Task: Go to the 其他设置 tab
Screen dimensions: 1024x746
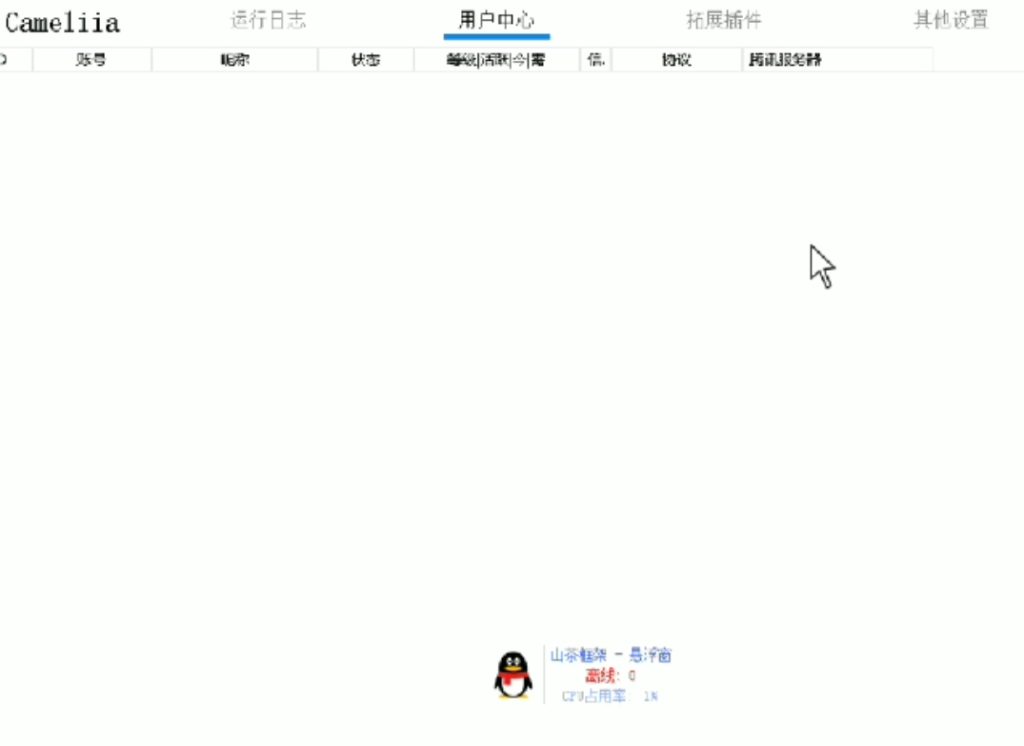Action: point(951,20)
